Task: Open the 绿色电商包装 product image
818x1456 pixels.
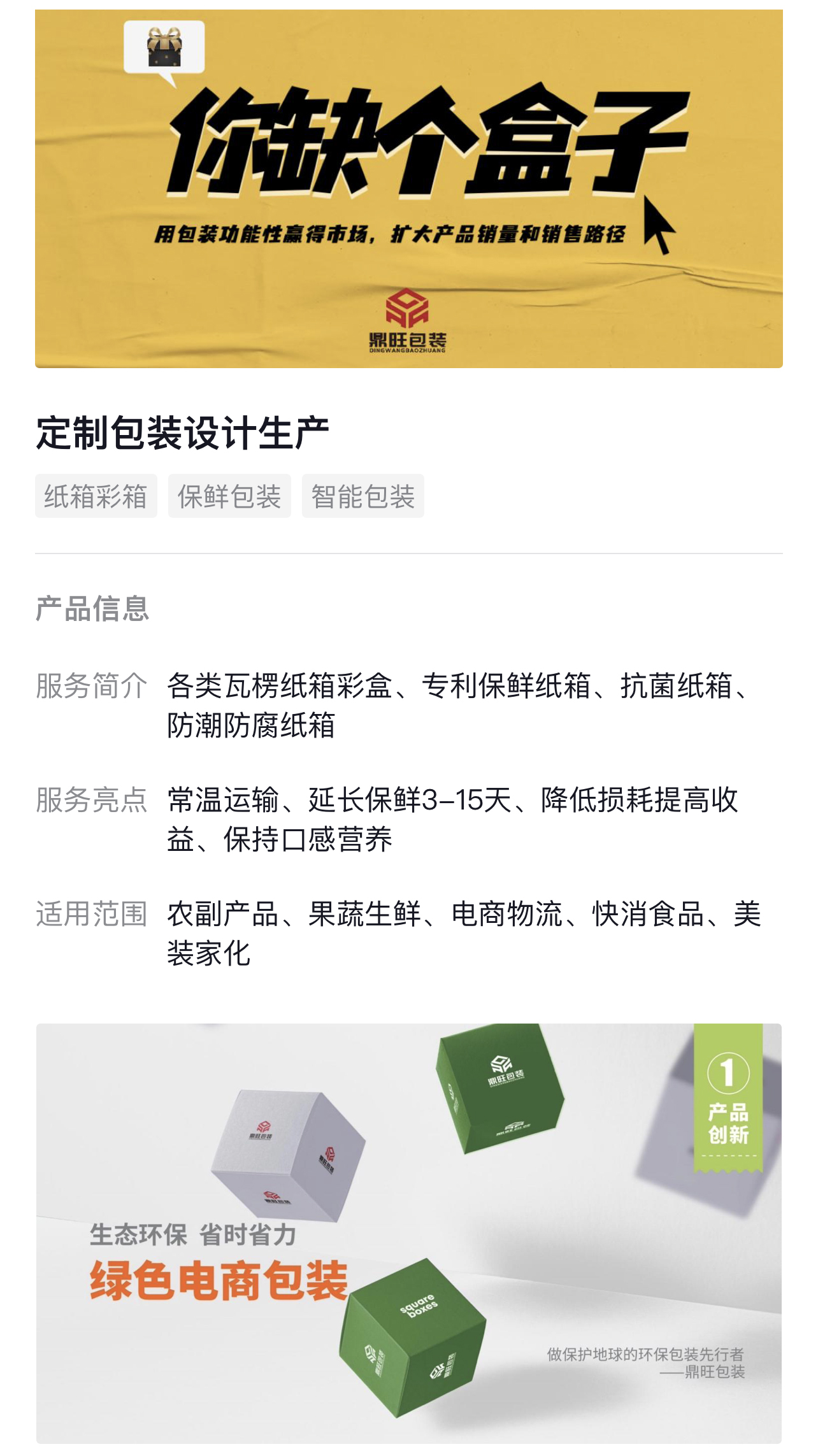Action: 408,1232
